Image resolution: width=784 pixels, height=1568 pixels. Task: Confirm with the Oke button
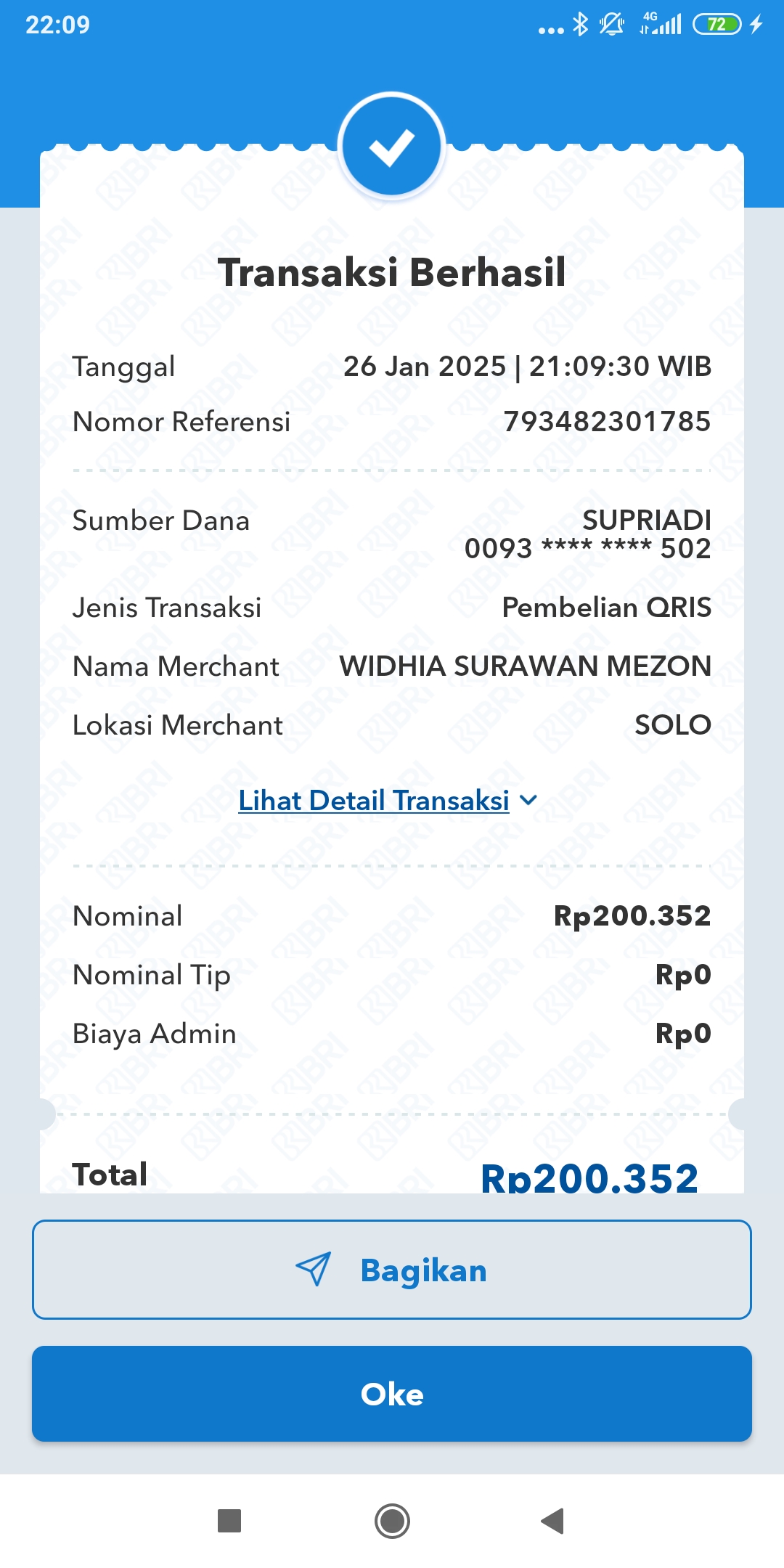click(x=392, y=1394)
